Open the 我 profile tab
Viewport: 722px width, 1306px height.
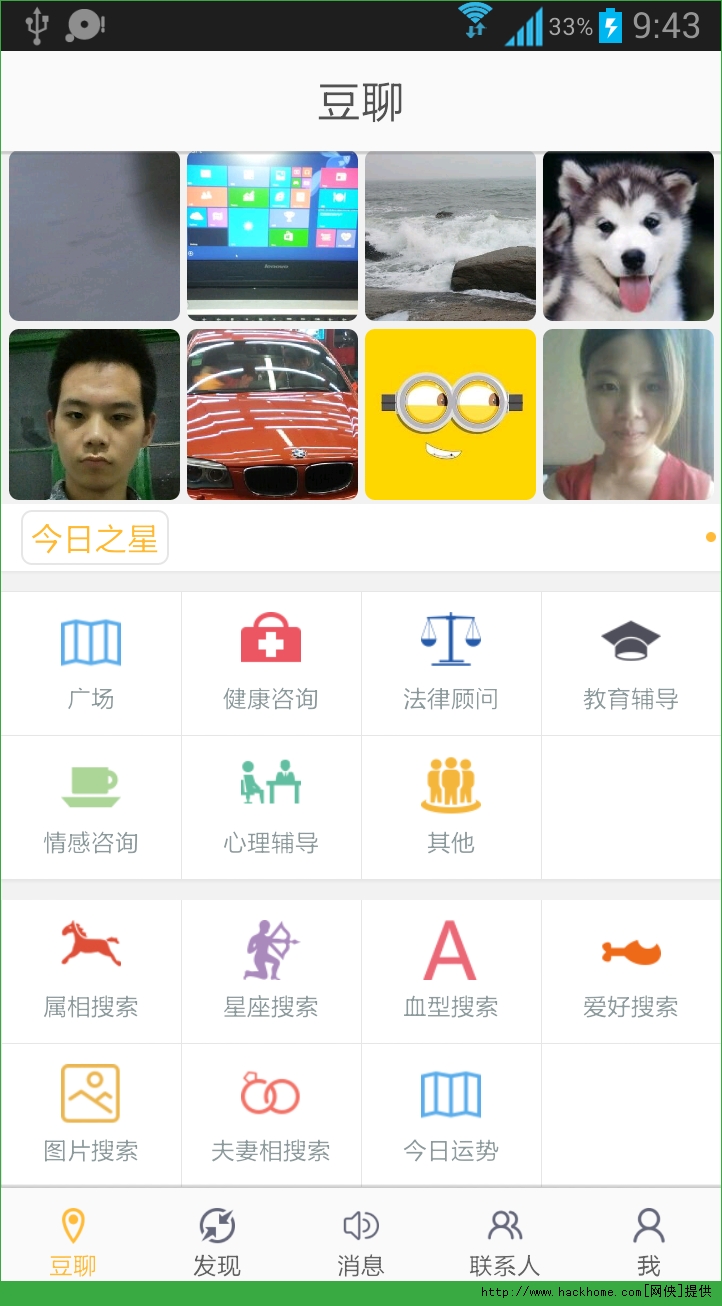click(x=649, y=1241)
